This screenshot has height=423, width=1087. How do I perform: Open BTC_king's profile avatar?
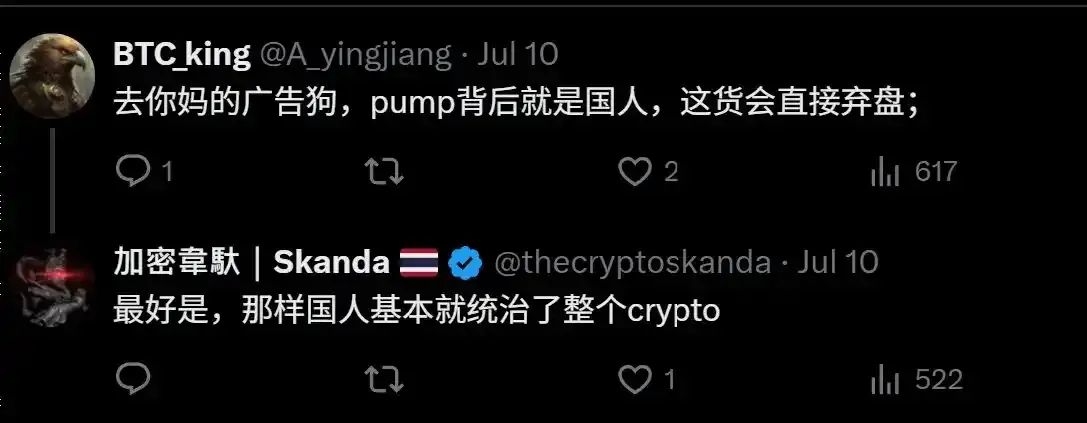[x=51, y=76]
